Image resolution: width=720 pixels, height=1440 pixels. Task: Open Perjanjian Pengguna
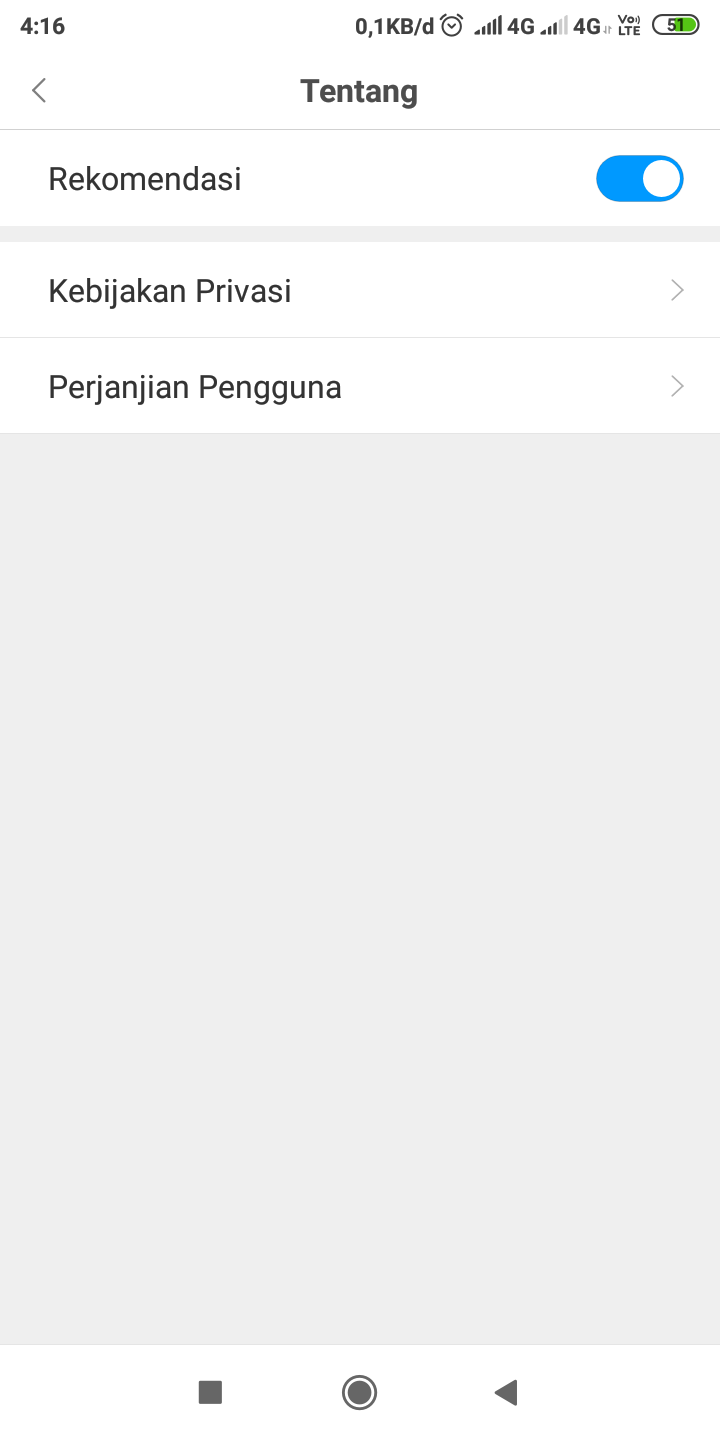(x=360, y=387)
